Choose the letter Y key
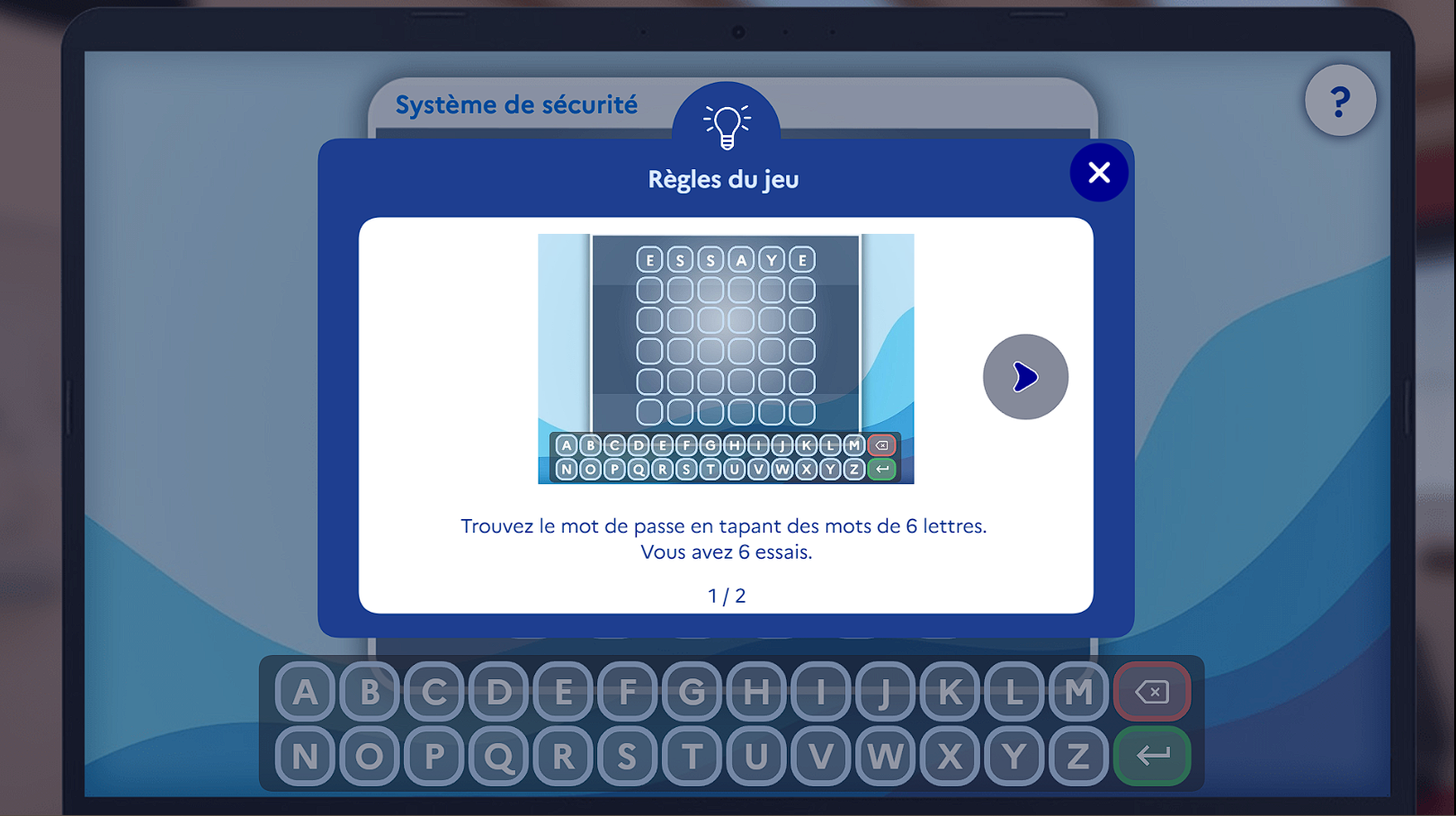This screenshot has height=816, width=1456. pos(1014,756)
